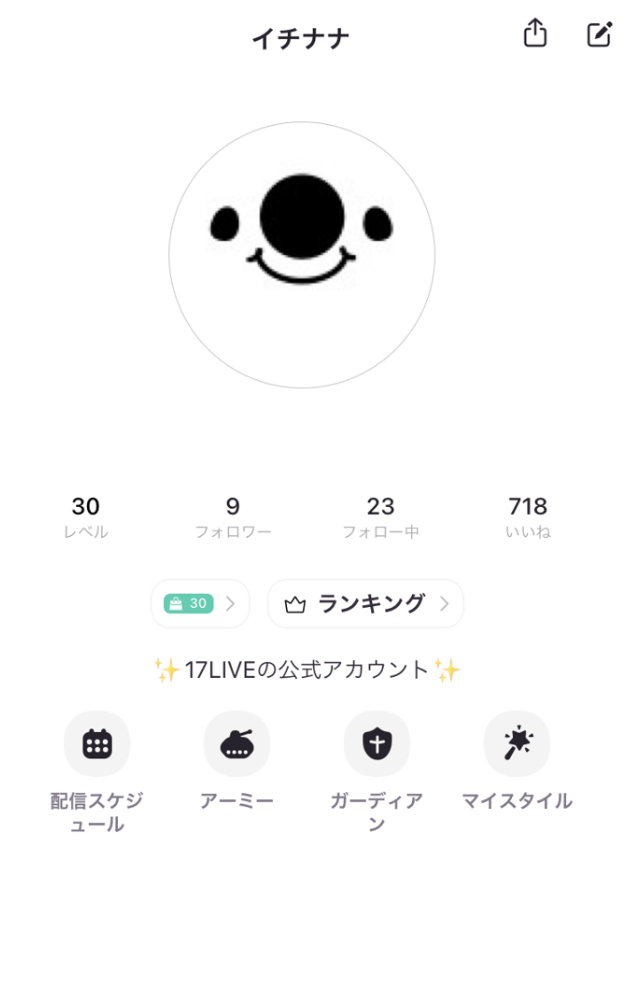625x983 pixels.
Task: Edit the profile with the pencil icon
Action: click(598, 35)
